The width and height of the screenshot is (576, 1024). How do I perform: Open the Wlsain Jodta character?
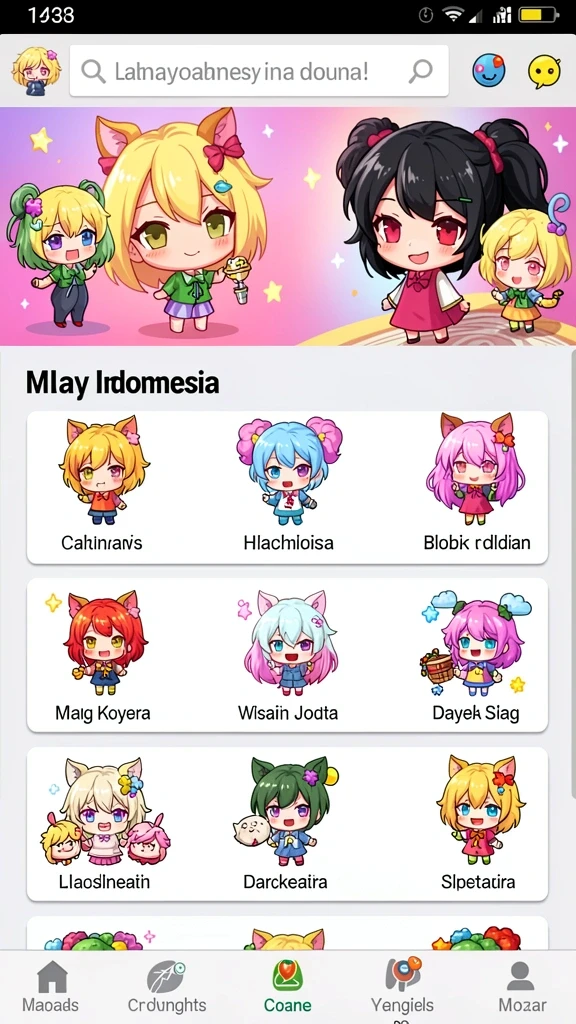pos(288,655)
